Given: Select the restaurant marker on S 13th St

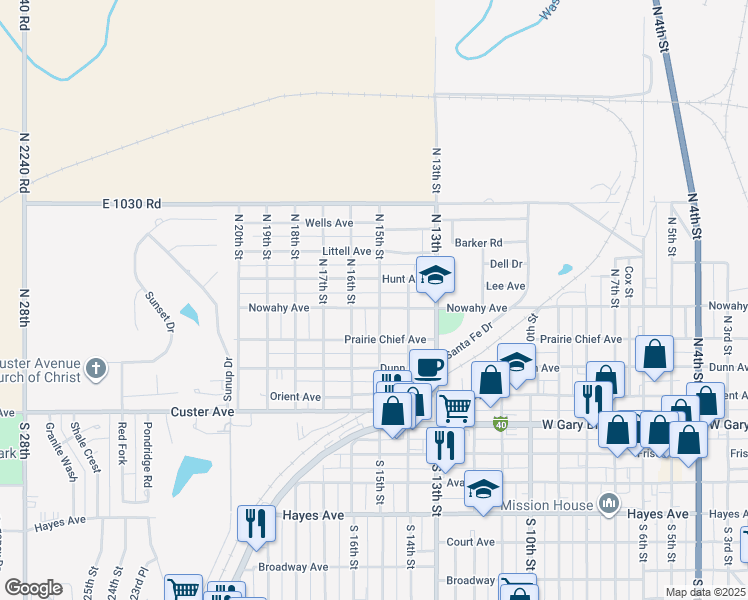Looking at the screenshot, I should click(446, 444).
